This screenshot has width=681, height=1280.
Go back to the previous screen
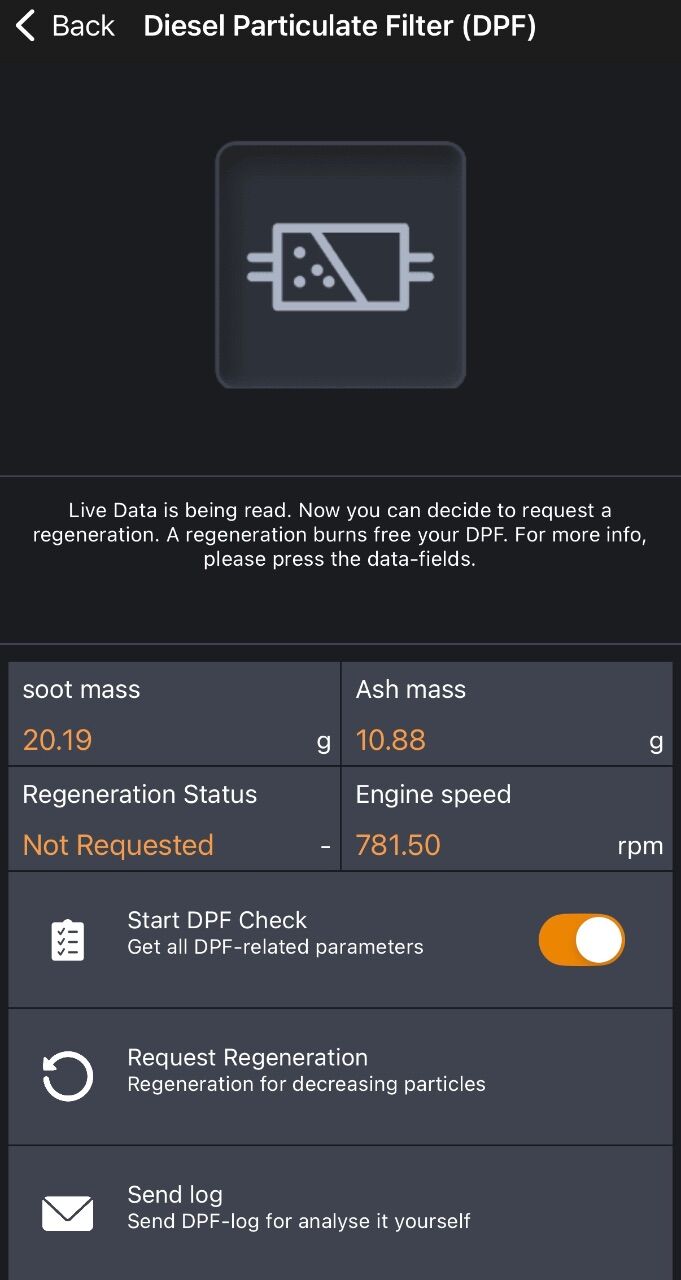[65, 26]
